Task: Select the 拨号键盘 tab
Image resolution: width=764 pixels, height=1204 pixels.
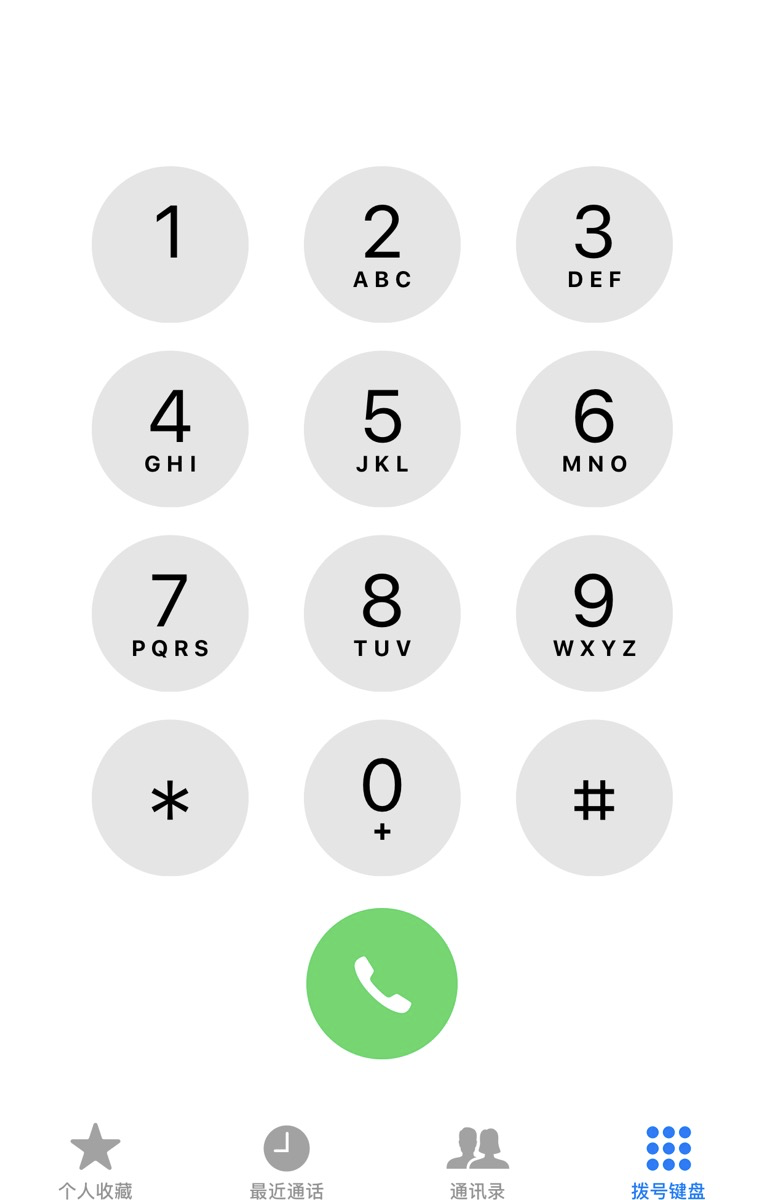Action: click(x=668, y=1160)
